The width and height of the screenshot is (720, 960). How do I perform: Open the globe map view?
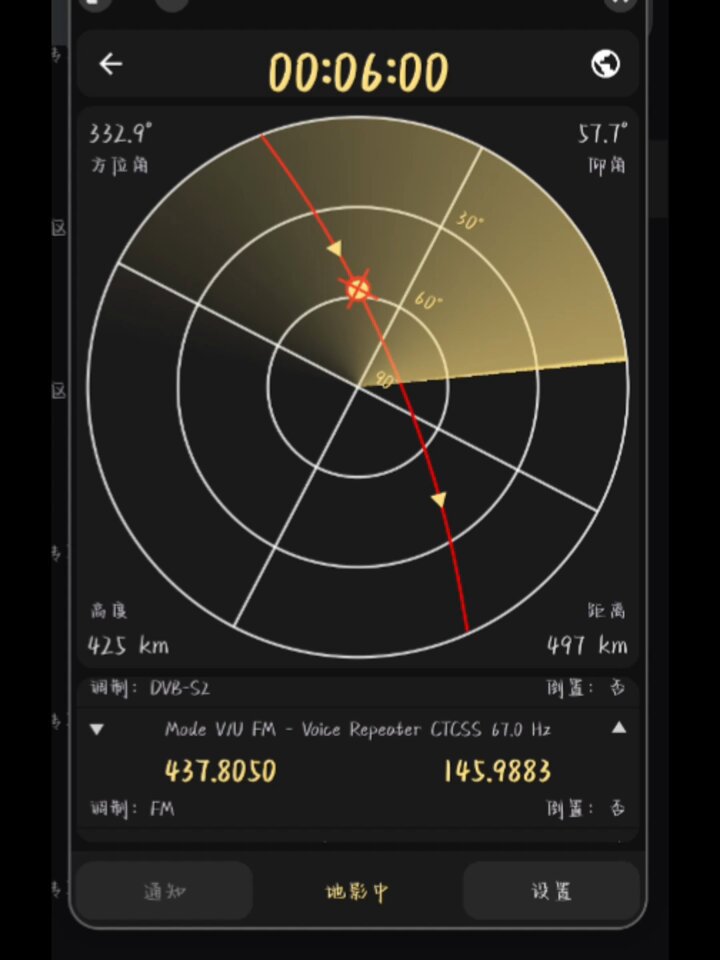pos(605,64)
